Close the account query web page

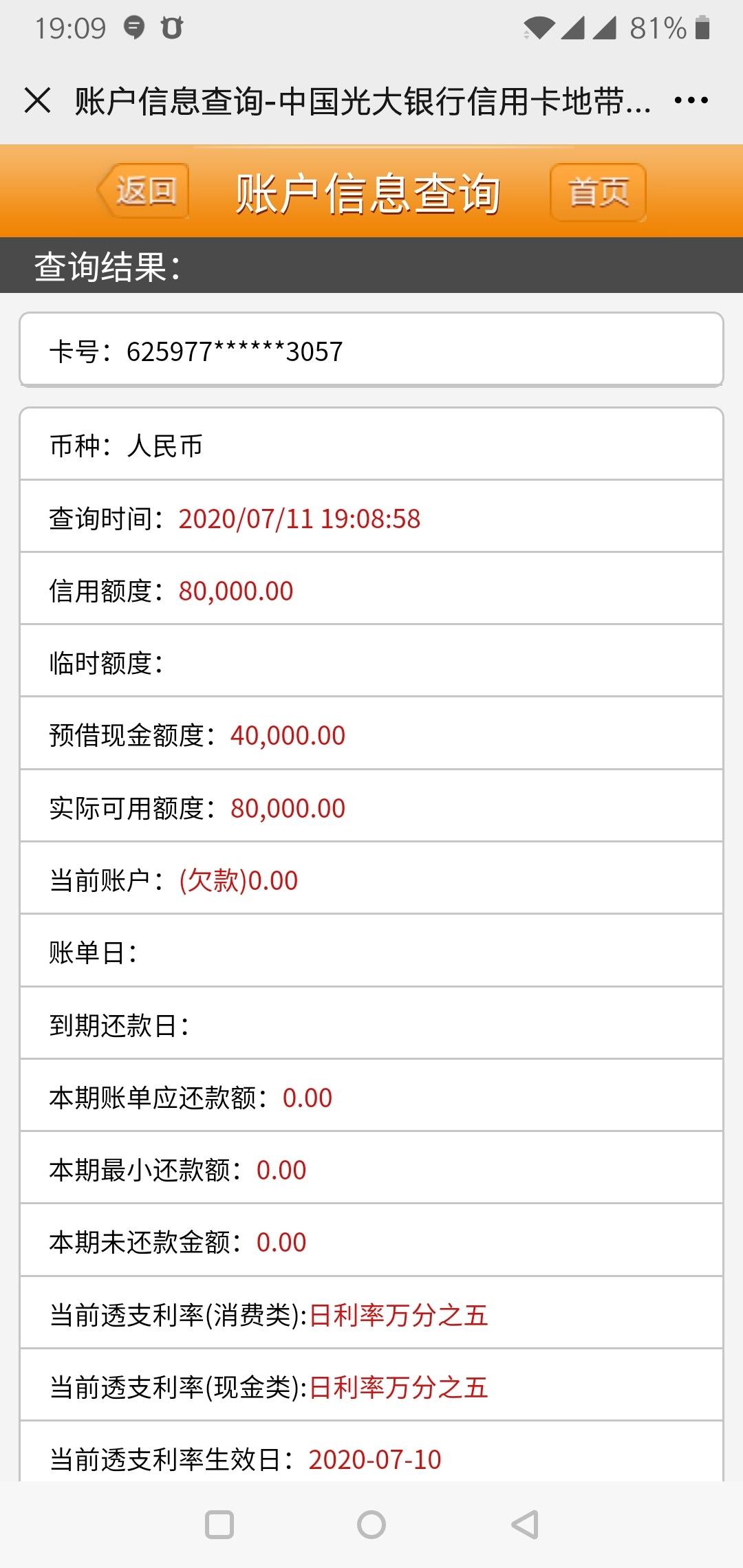(x=37, y=100)
